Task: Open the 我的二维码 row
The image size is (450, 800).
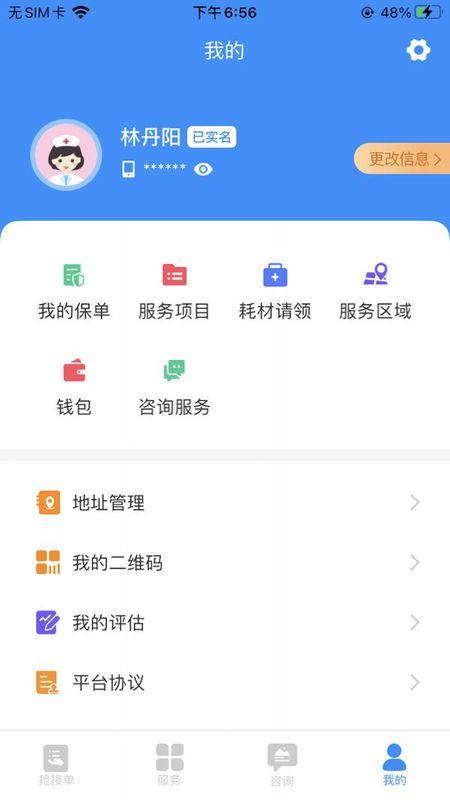Action: click(x=225, y=563)
